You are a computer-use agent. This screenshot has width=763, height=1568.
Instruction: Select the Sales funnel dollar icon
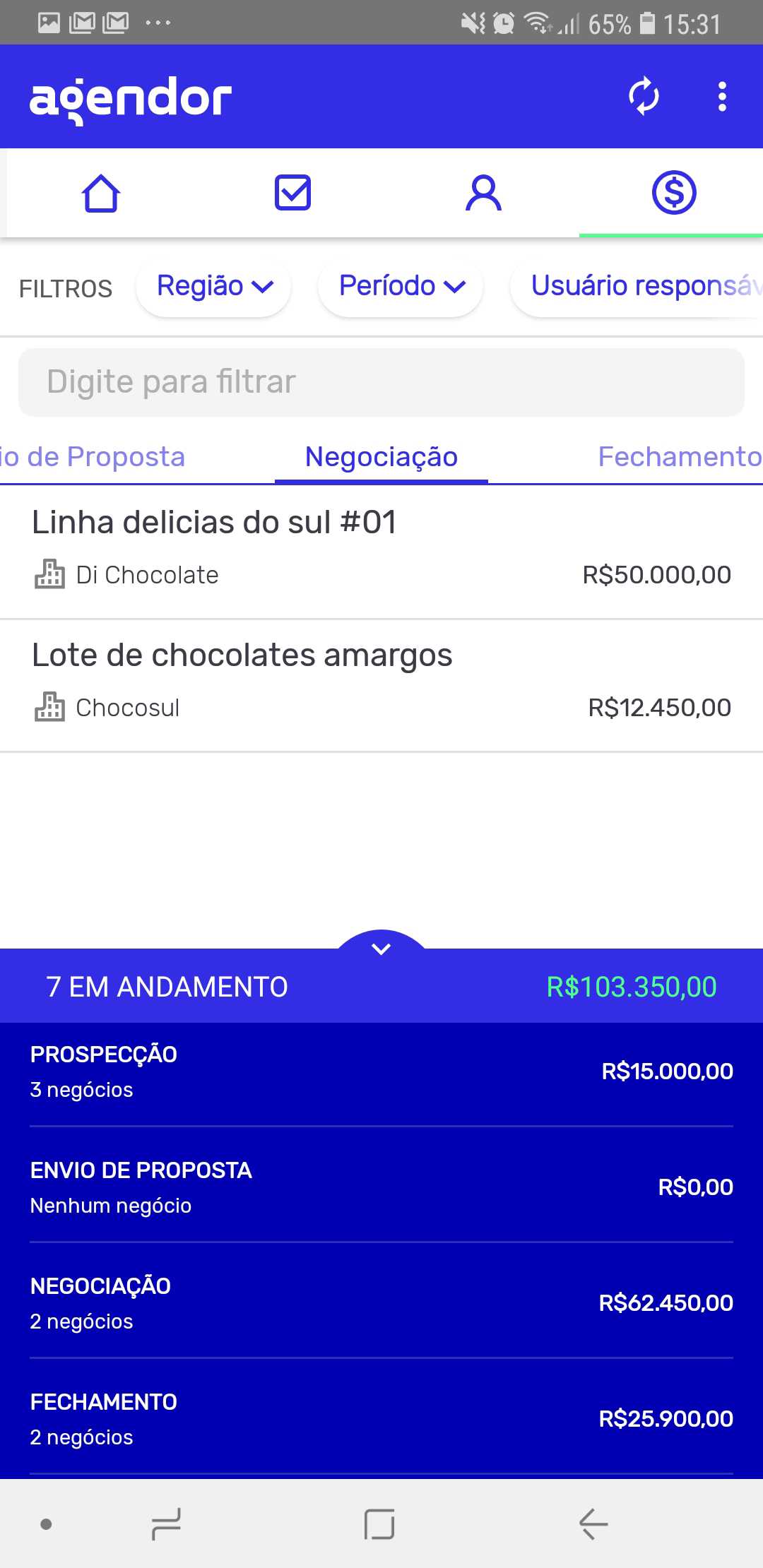[673, 193]
